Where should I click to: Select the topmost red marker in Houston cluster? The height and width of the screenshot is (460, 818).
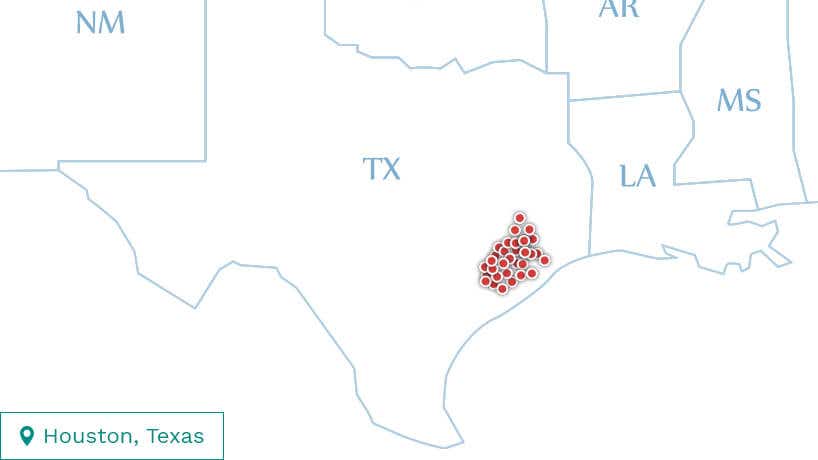point(519,218)
